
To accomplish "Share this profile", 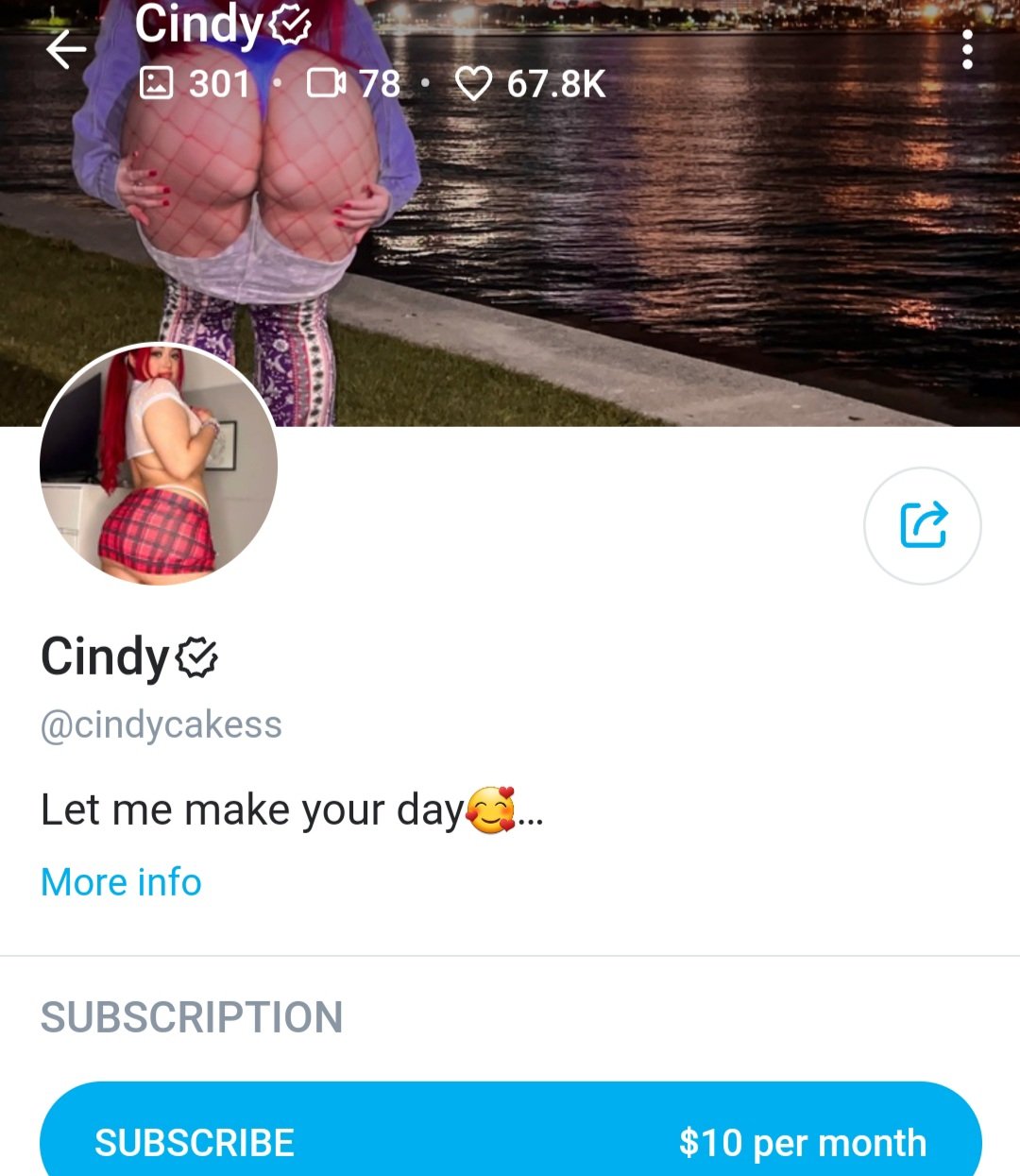I will (x=922, y=525).
